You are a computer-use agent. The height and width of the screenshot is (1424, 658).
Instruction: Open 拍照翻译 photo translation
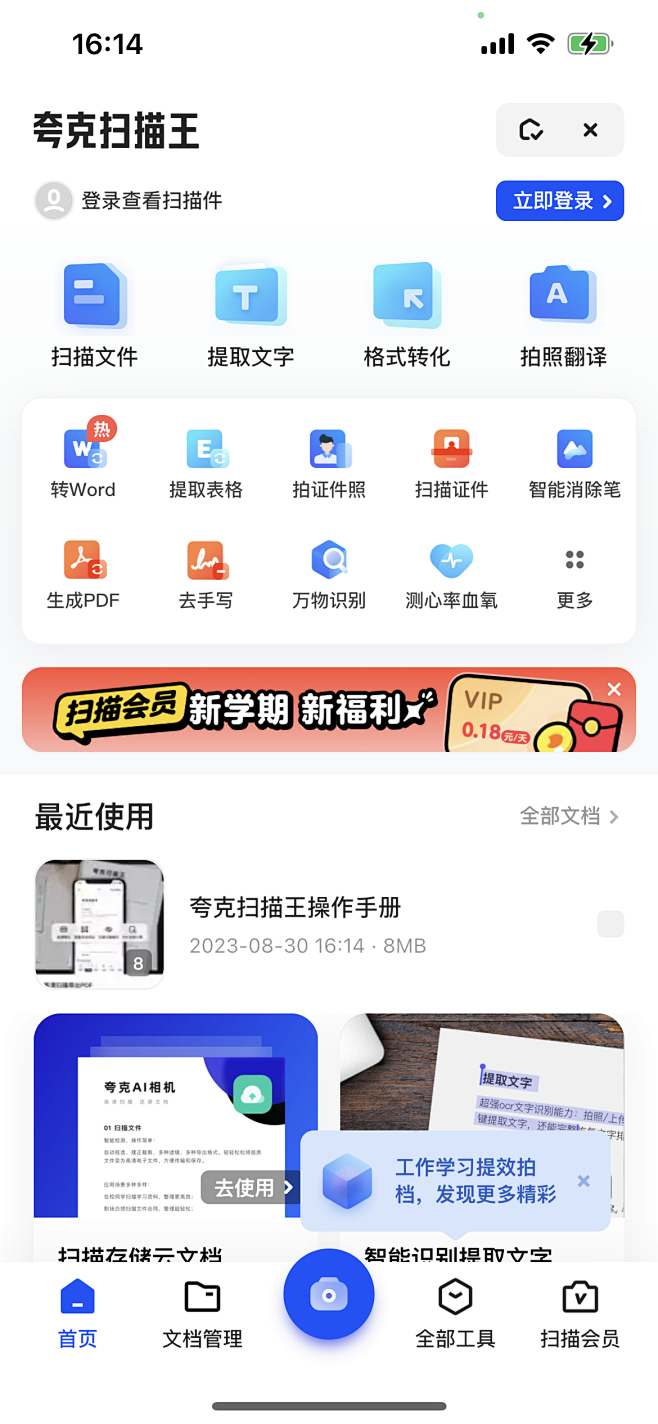(x=563, y=314)
